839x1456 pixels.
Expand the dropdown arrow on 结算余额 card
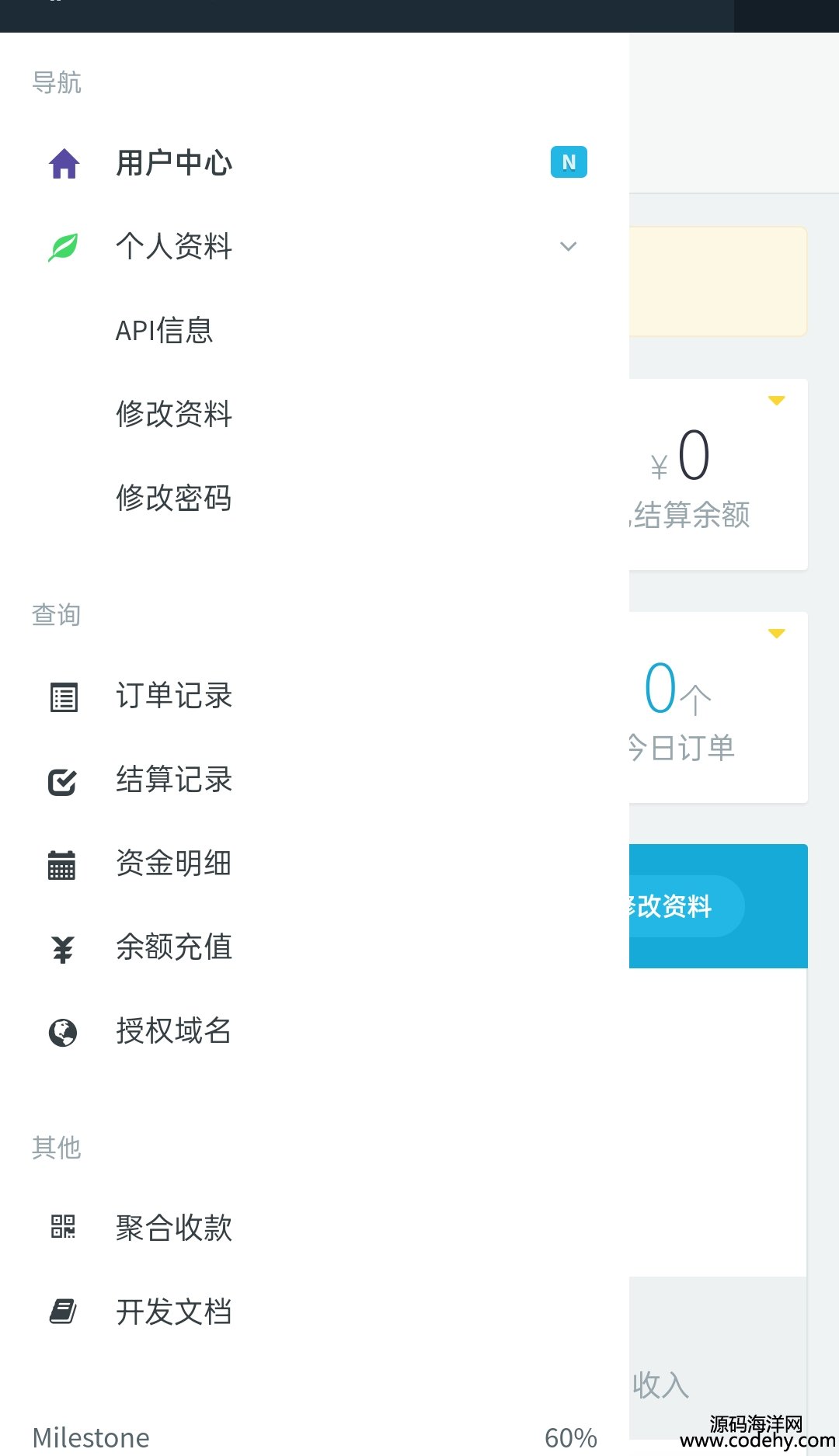click(x=776, y=401)
